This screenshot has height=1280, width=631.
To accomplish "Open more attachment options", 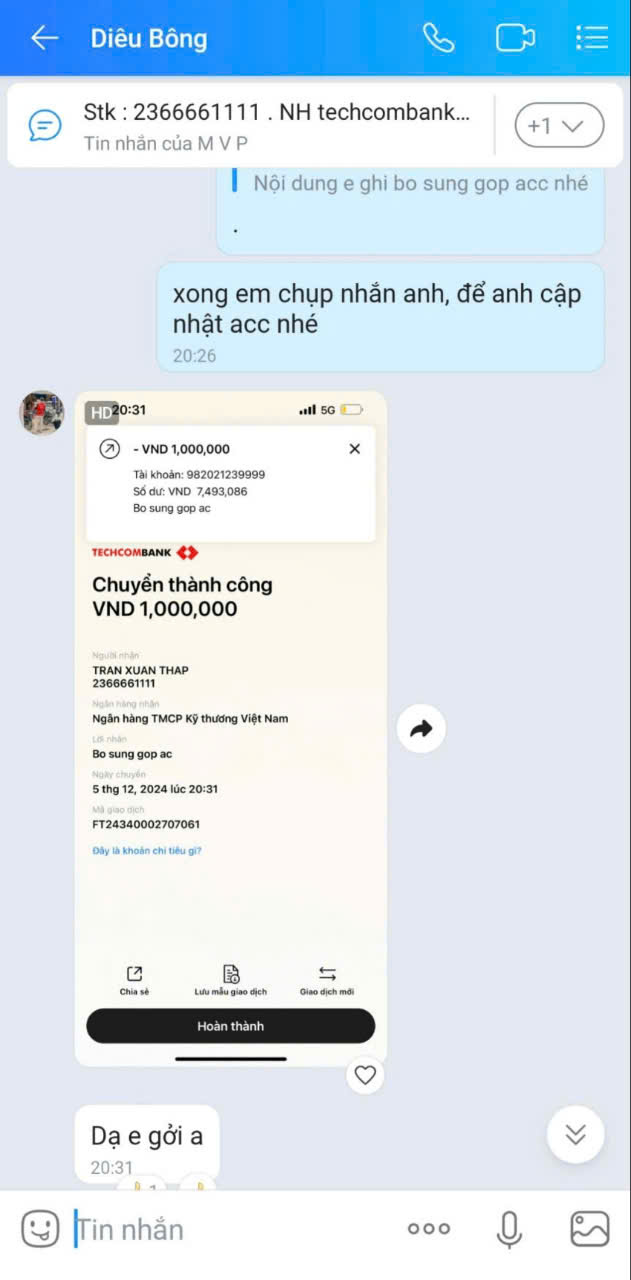I will point(429,1229).
